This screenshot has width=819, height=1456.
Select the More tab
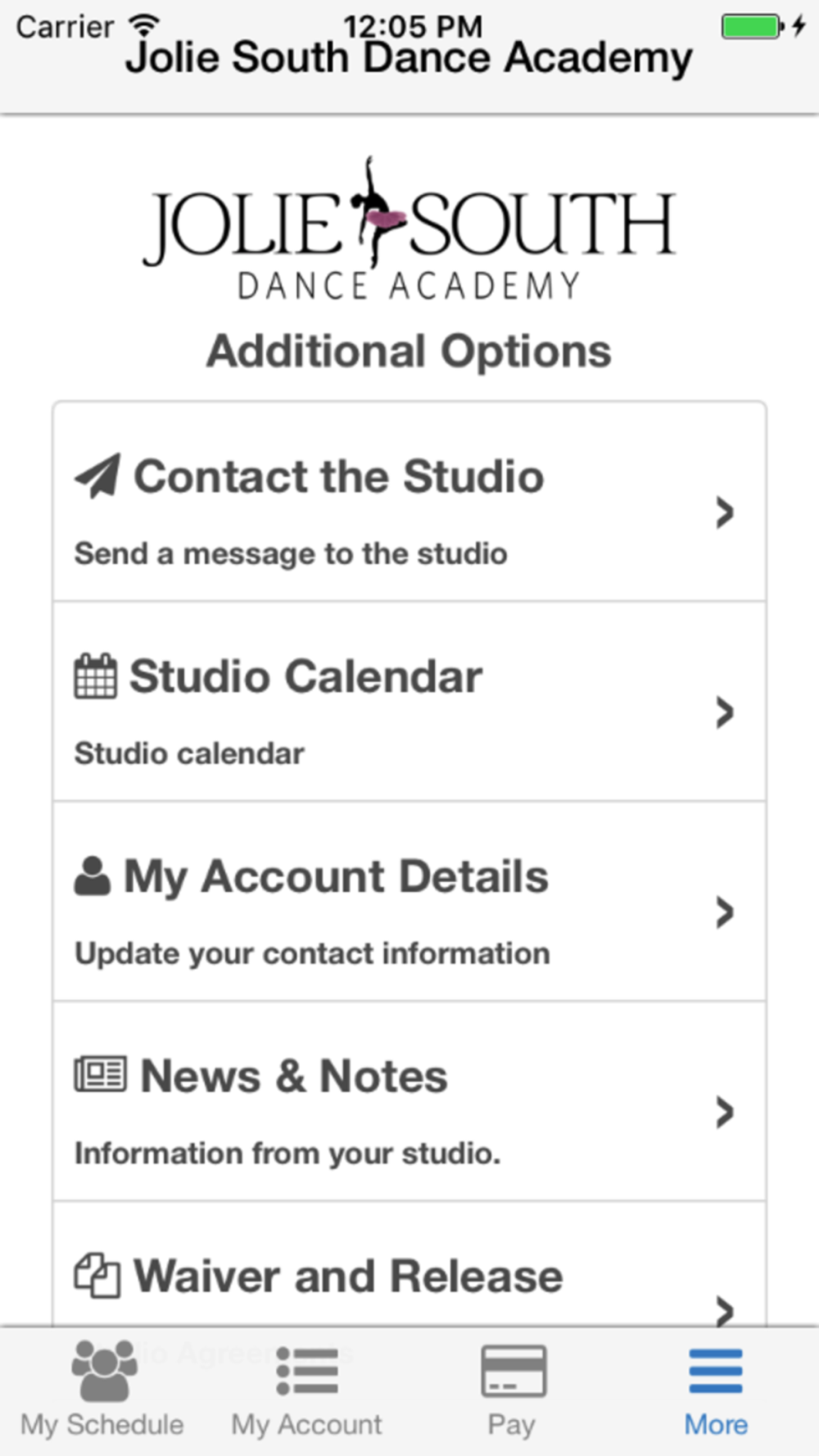[x=716, y=1391]
